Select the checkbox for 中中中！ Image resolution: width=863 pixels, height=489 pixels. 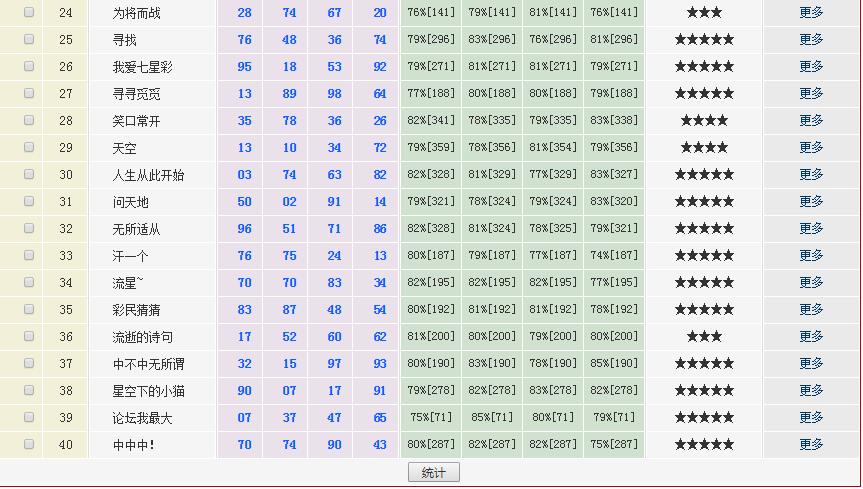[x=29, y=444]
